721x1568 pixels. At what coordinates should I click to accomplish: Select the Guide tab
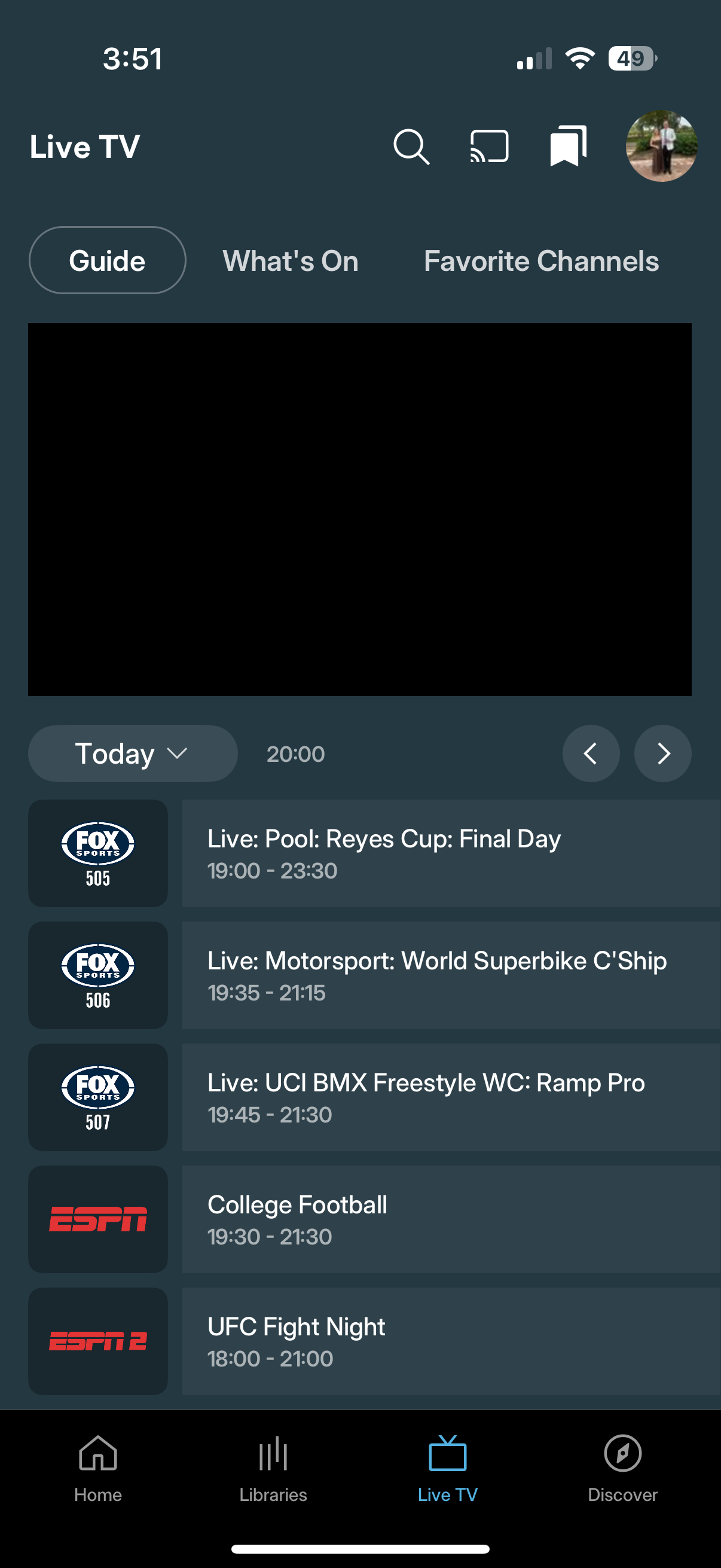[107, 261]
